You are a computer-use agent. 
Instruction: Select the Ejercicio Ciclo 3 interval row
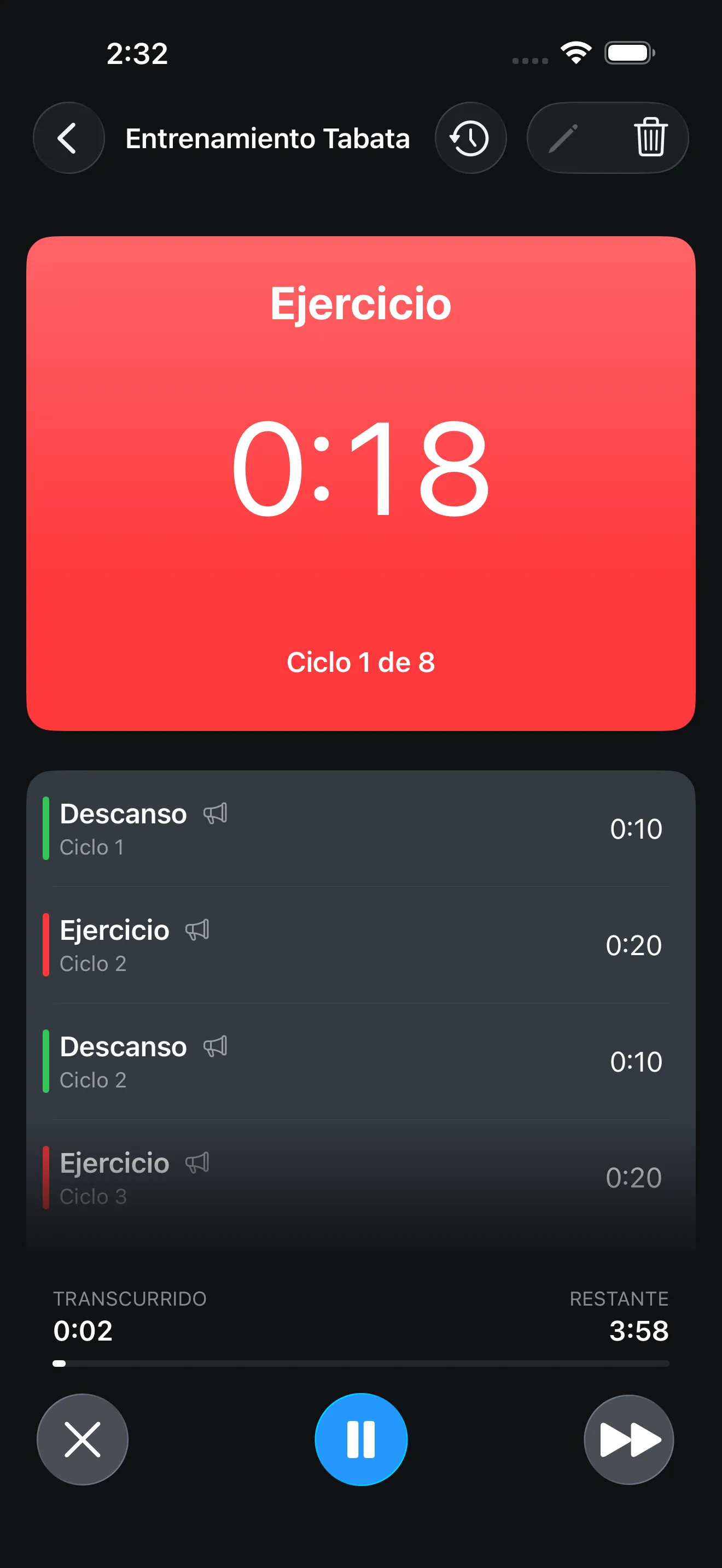click(x=361, y=1177)
